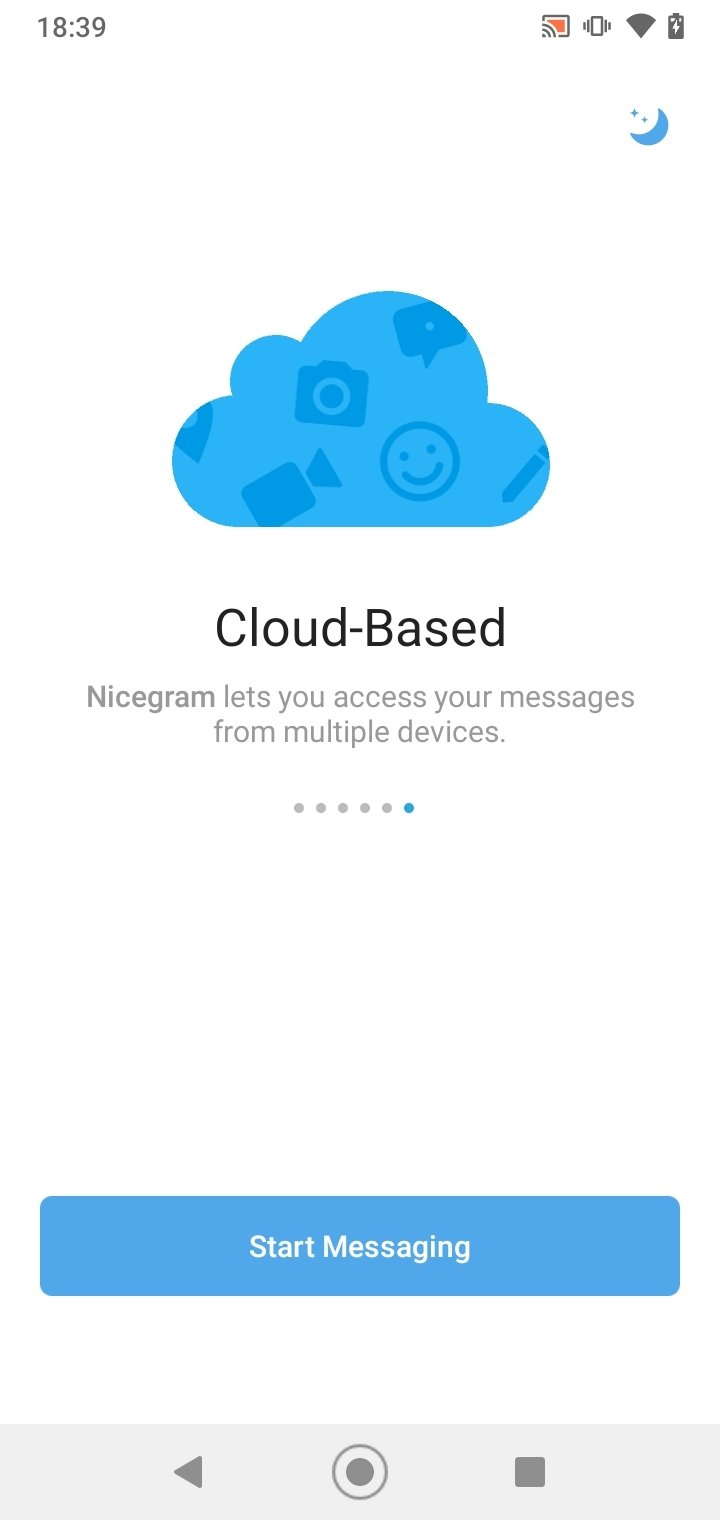Click the screen-cast status bar icon

point(555,26)
